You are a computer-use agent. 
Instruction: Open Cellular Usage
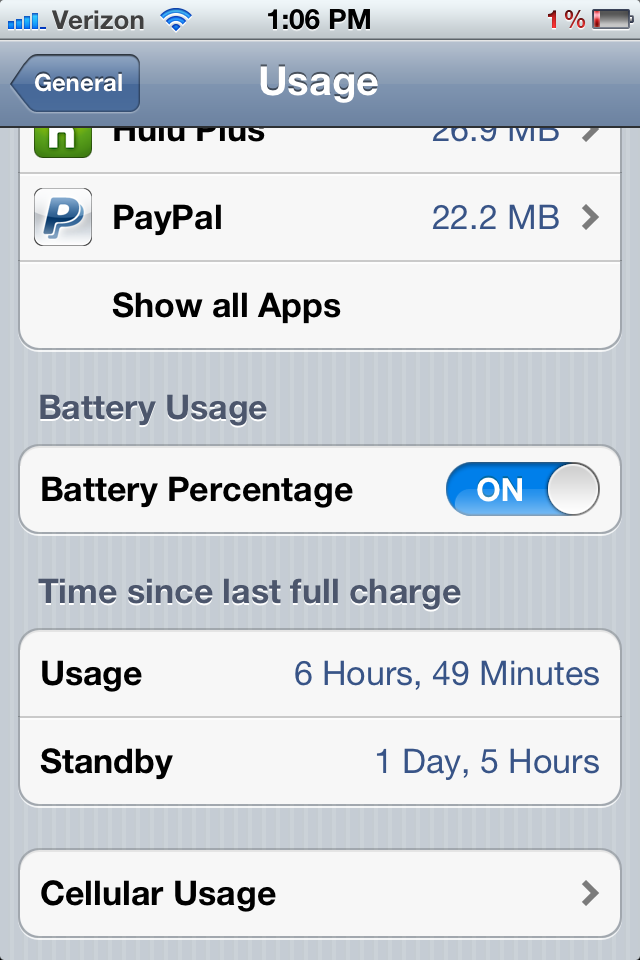click(320, 893)
